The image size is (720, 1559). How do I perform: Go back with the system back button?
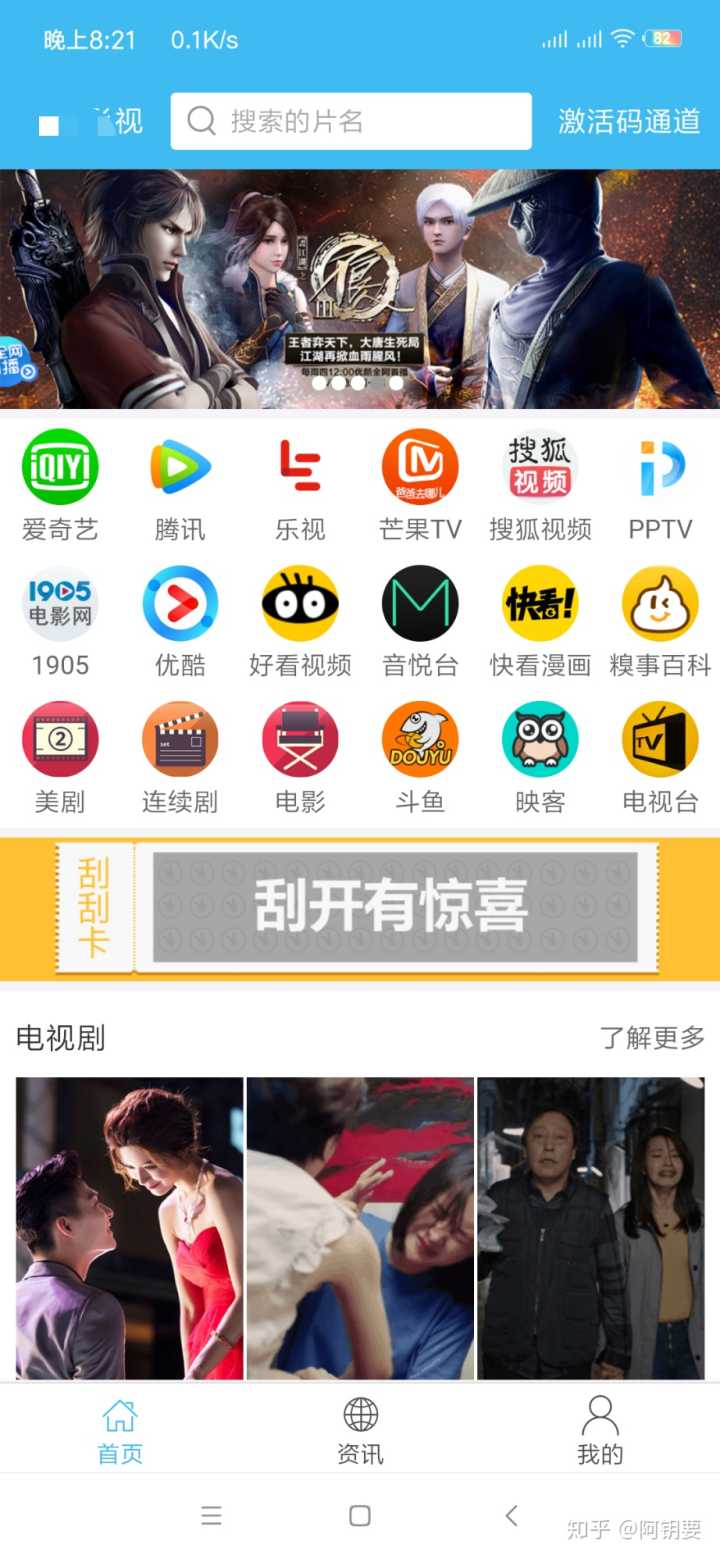511,1516
